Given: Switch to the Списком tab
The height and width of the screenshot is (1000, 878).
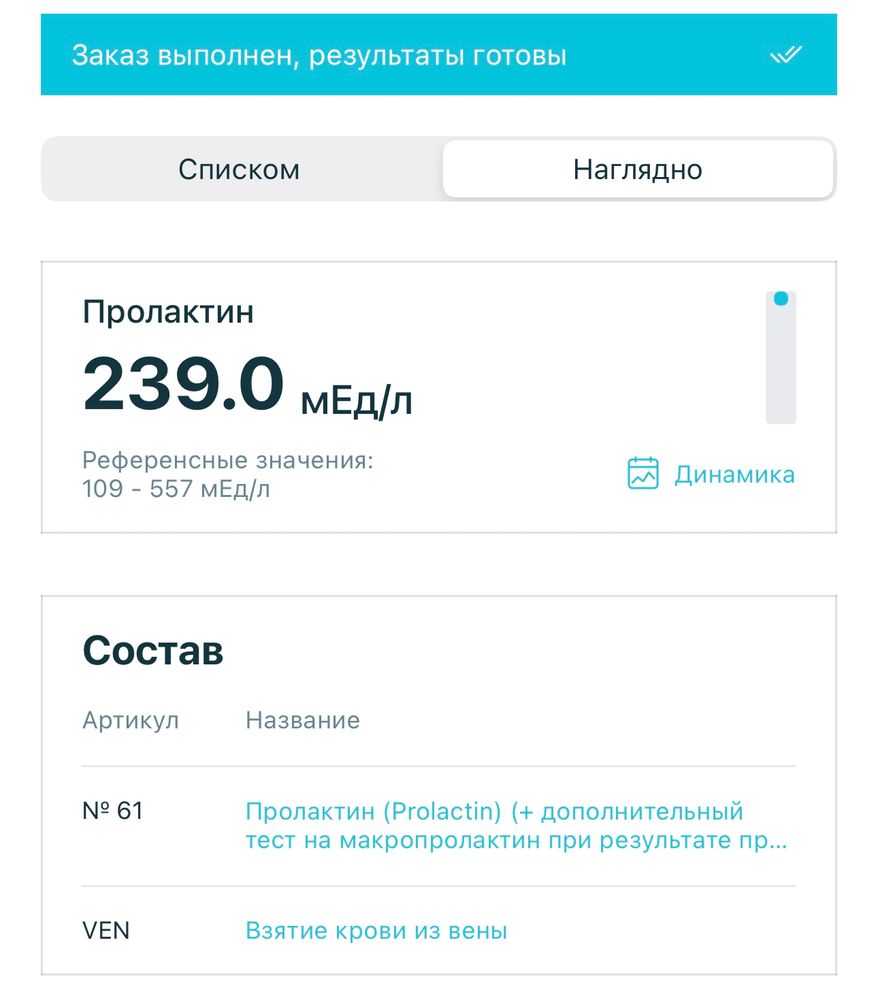Looking at the screenshot, I should tap(238, 169).
